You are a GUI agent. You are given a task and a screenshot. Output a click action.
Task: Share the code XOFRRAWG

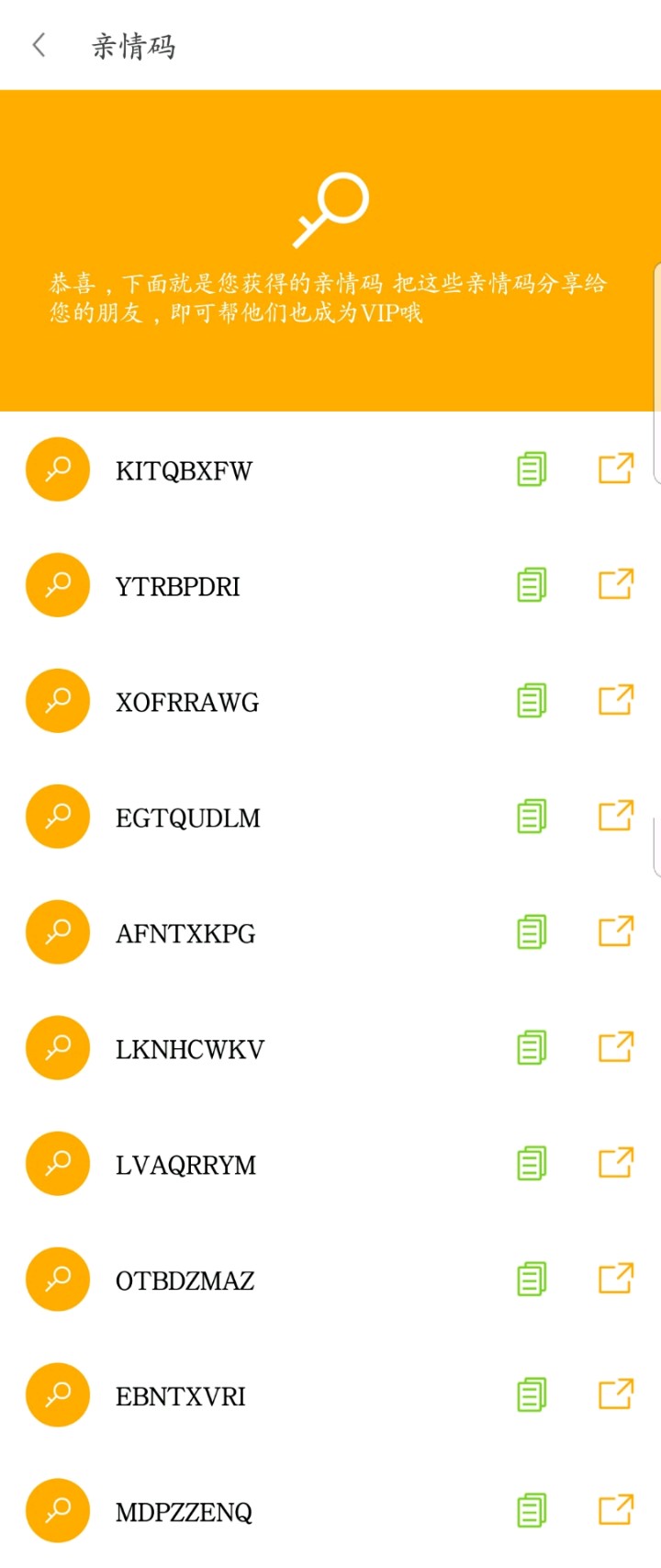pos(615,700)
